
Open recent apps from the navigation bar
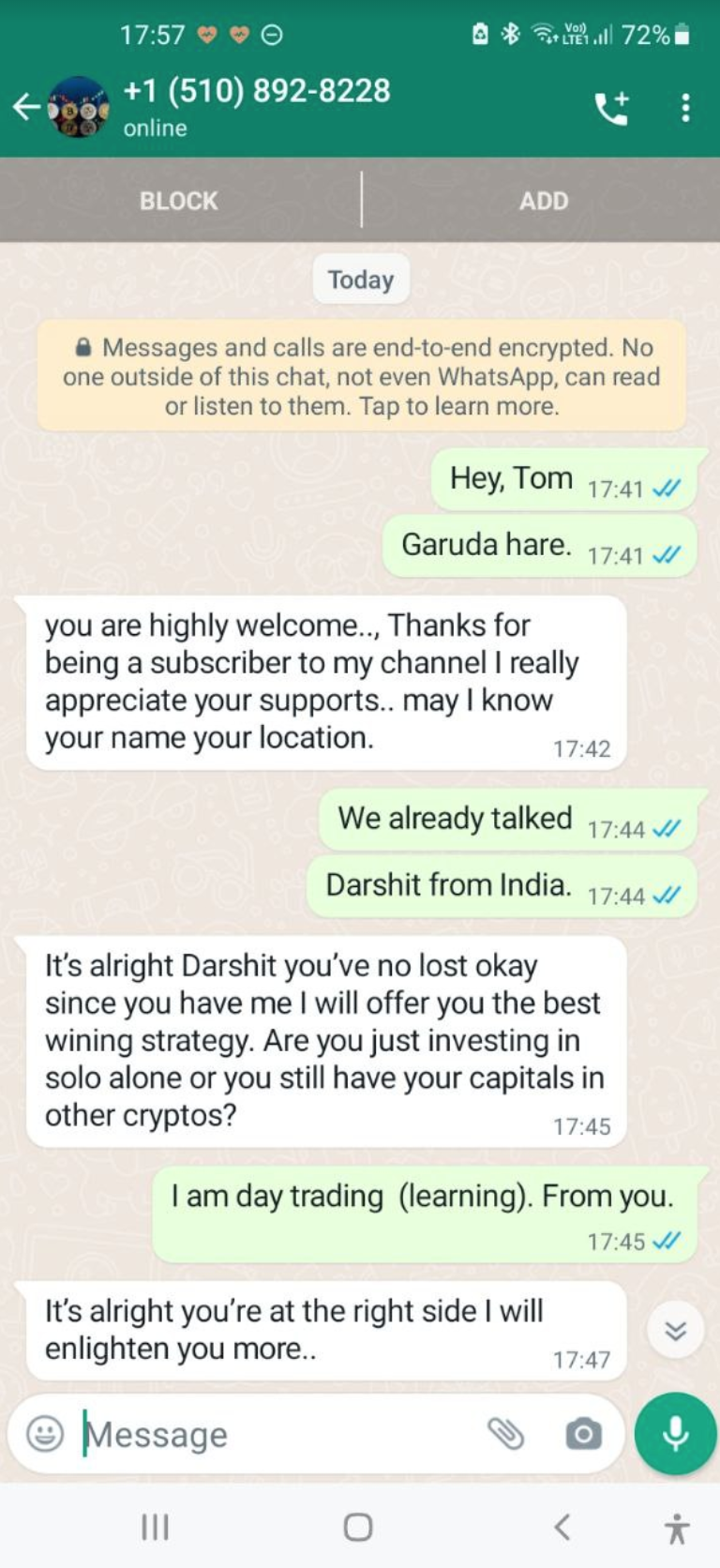(x=155, y=1528)
